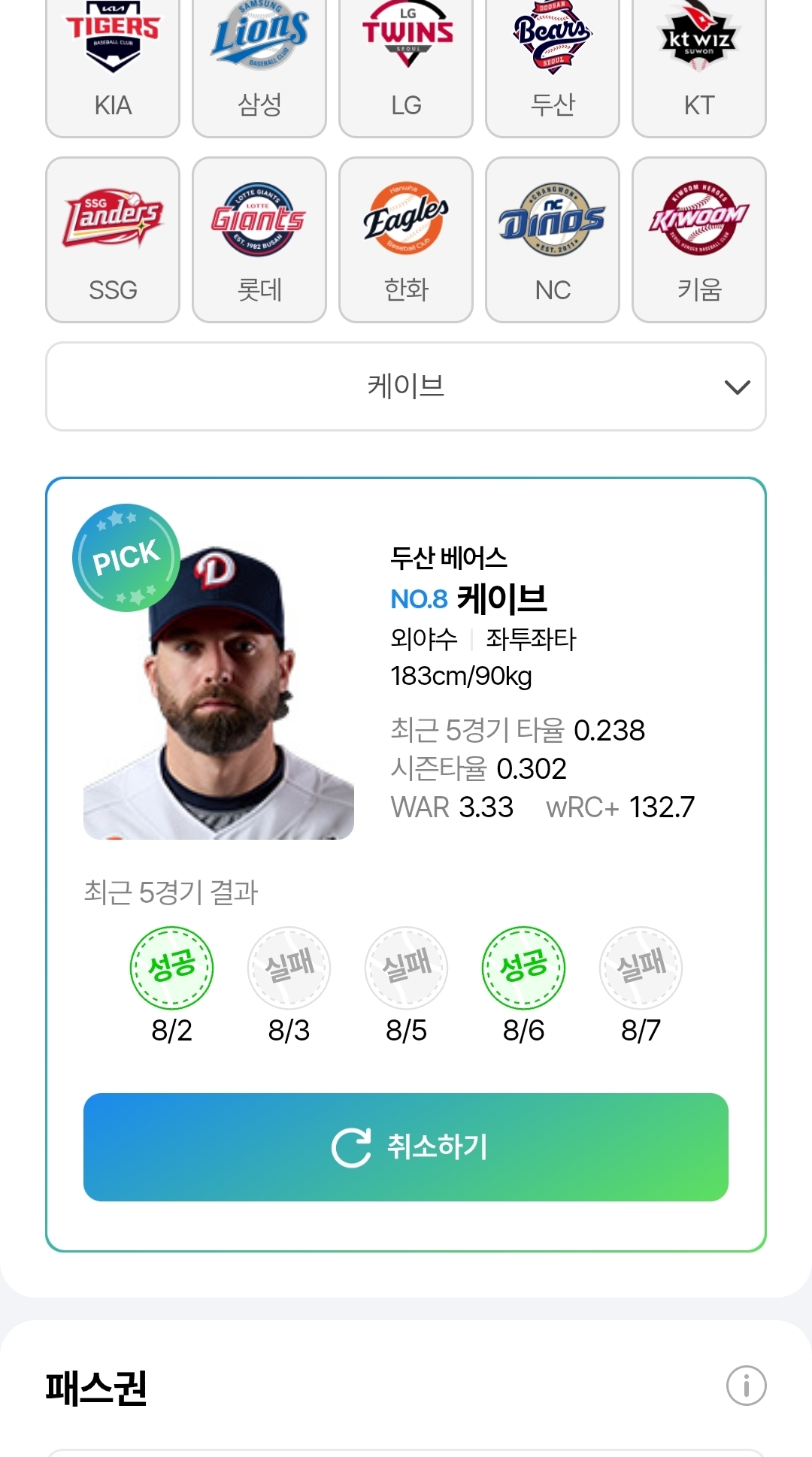Image resolution: width=812 pixels, height=1457 pixels.
Task: Select the 롯데 Giants team tile
Action: coord(259,240)
